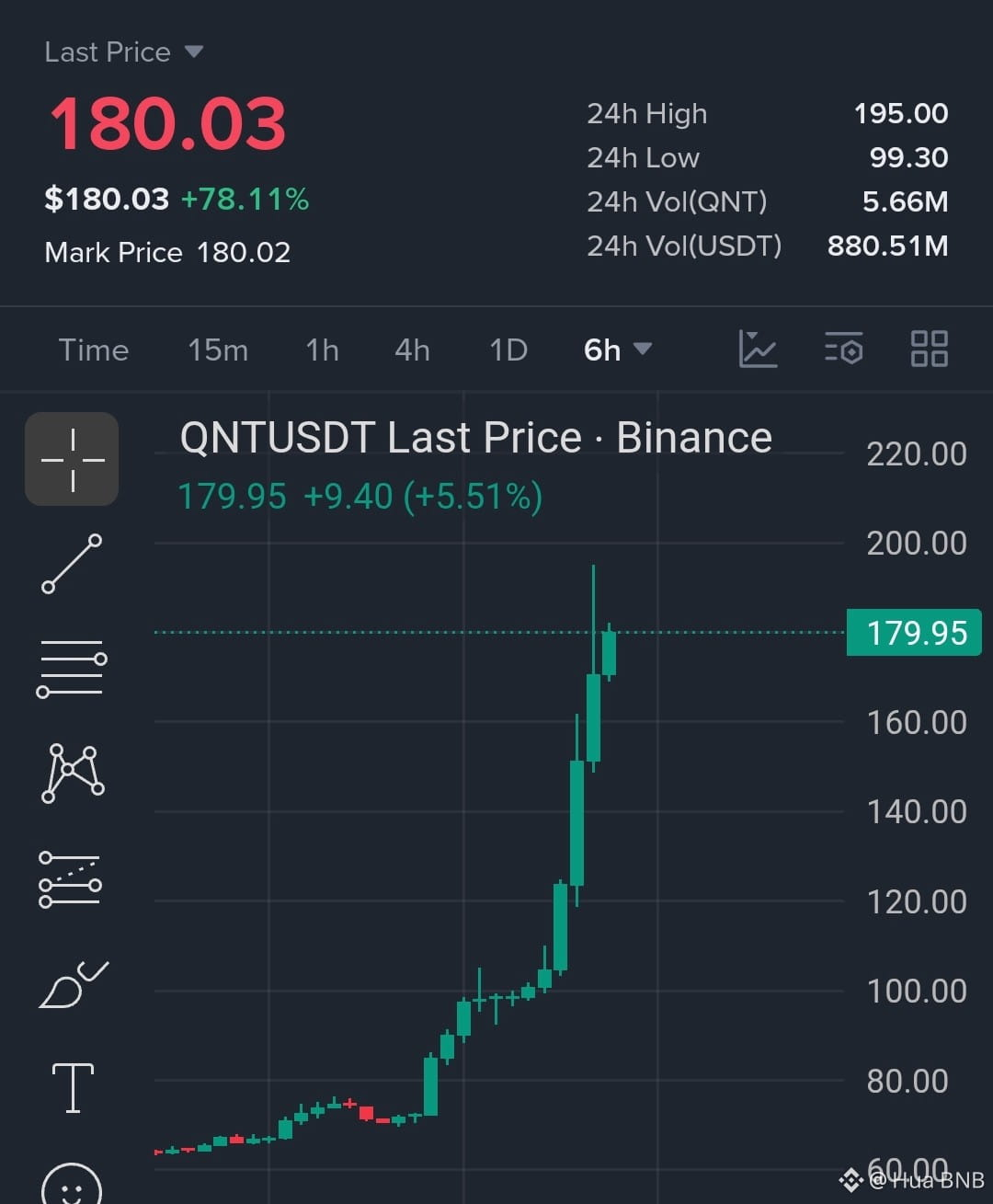The width and height of the screenshot is (993, 1204).
Task: Open the grid layout icon
Action: [x=929, y=350]
